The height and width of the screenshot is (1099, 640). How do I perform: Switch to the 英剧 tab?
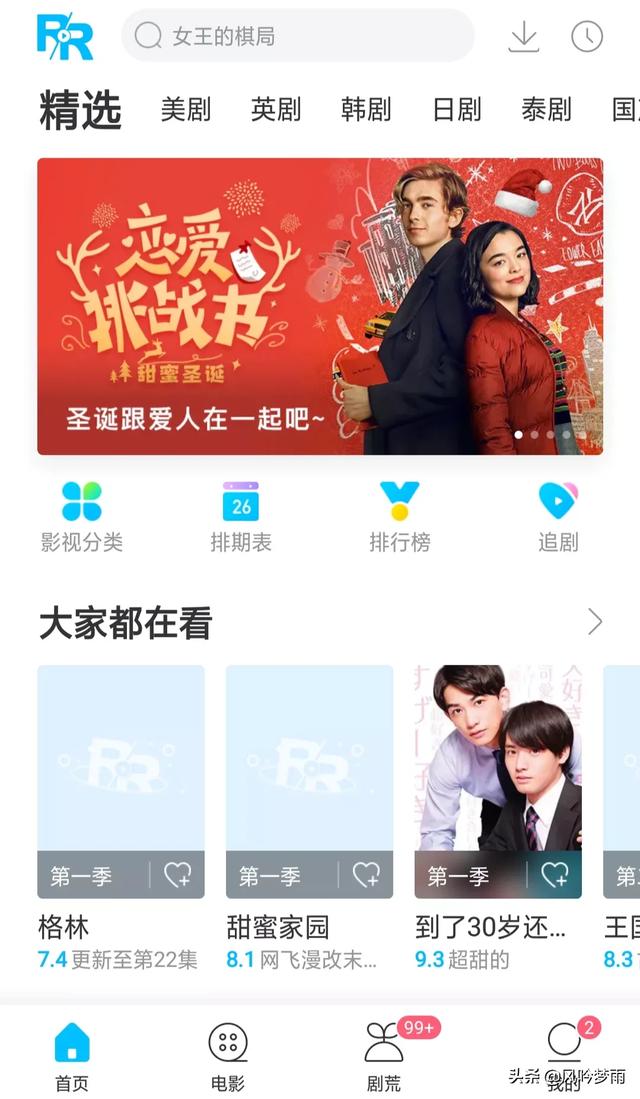click(x=276, y=109)
